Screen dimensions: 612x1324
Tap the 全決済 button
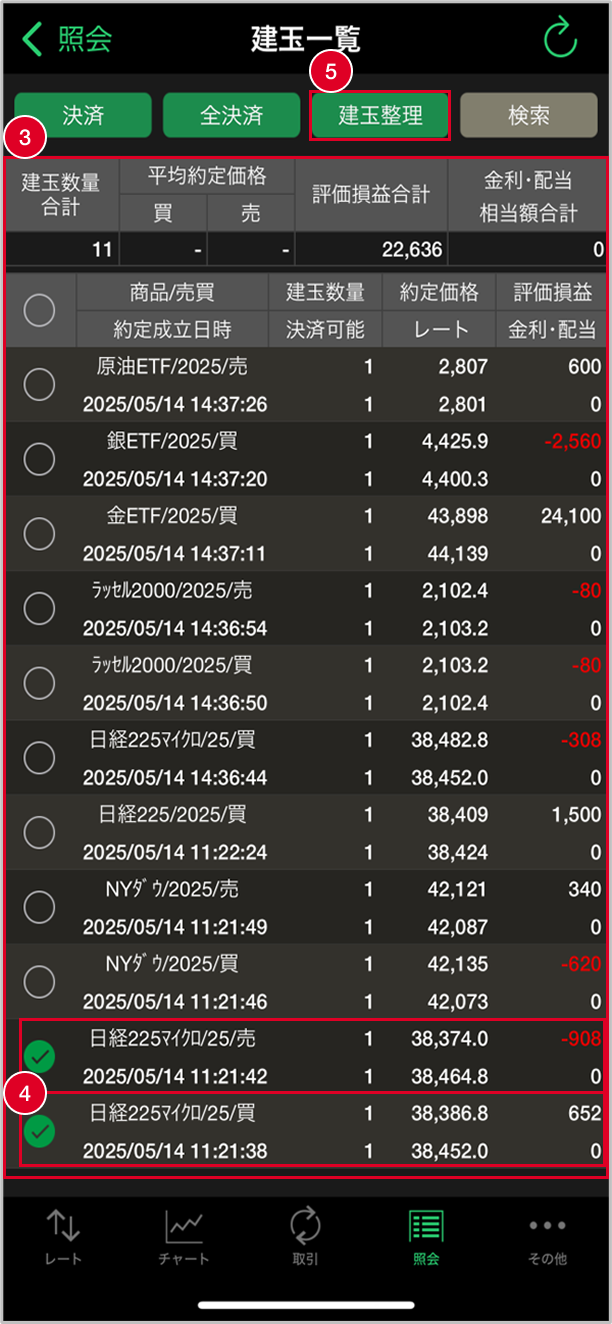point(231,115)
